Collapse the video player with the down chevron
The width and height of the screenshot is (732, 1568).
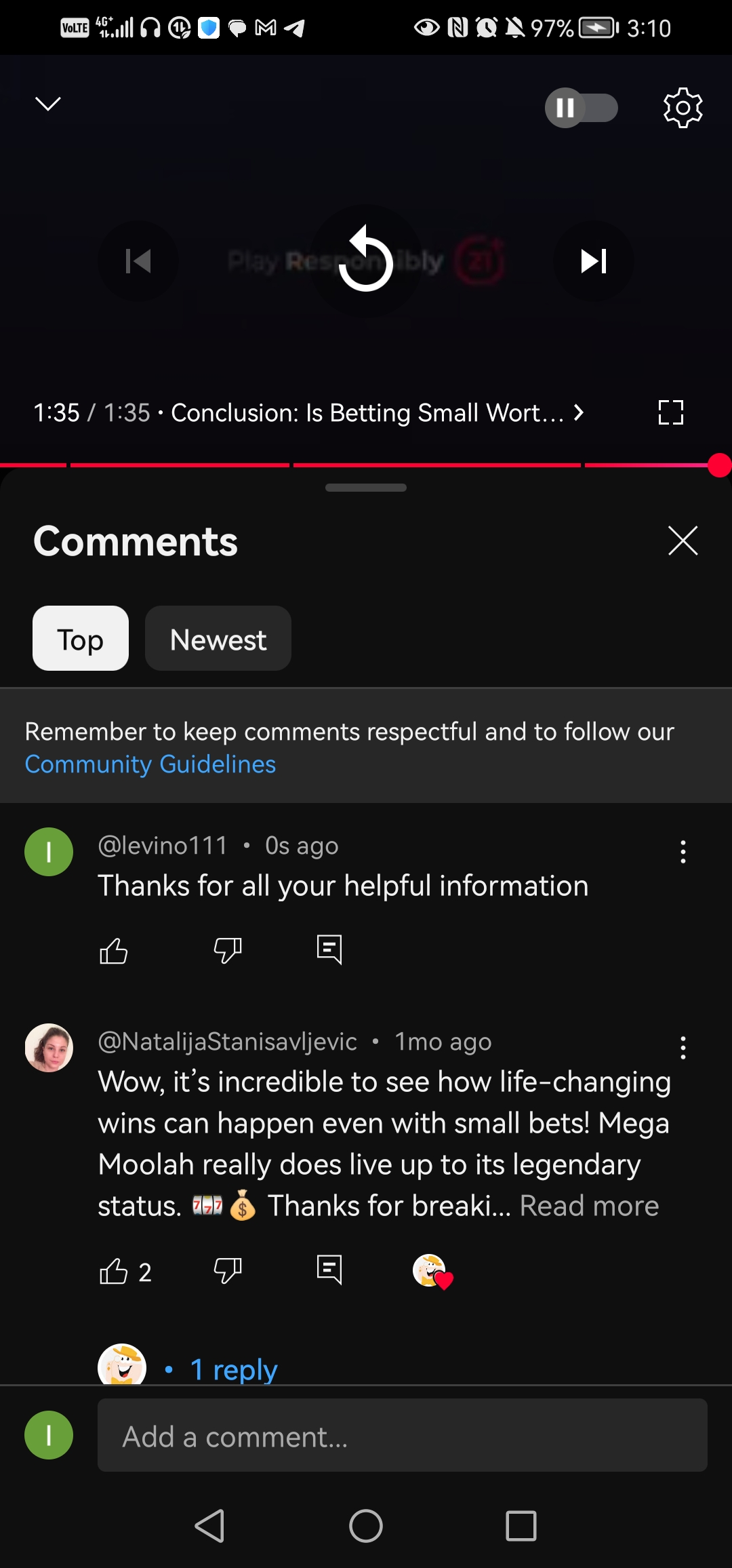click(47, 104)
